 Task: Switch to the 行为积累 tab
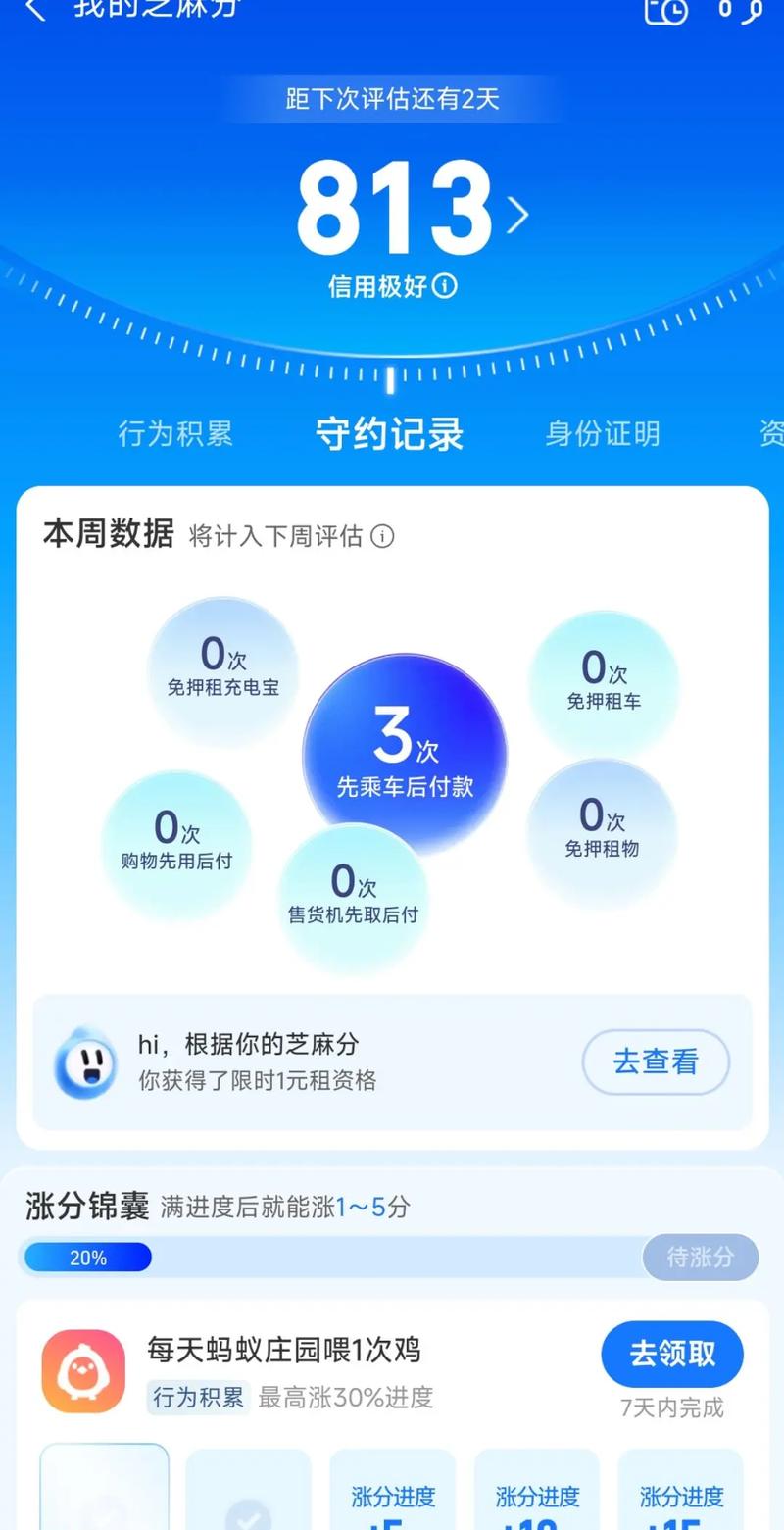click(x=176, y=434)
